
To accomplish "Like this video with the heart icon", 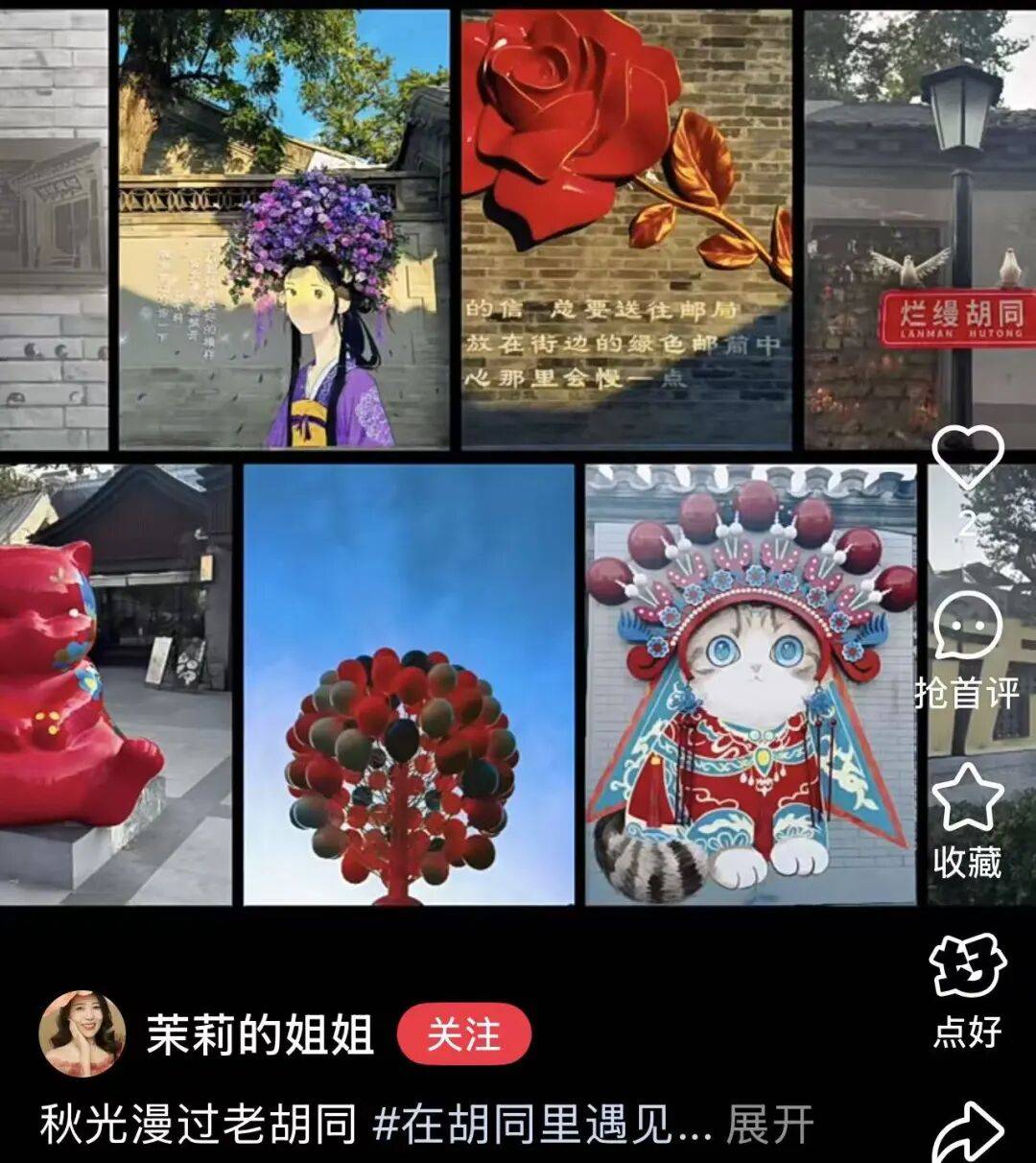I will 967,458.
